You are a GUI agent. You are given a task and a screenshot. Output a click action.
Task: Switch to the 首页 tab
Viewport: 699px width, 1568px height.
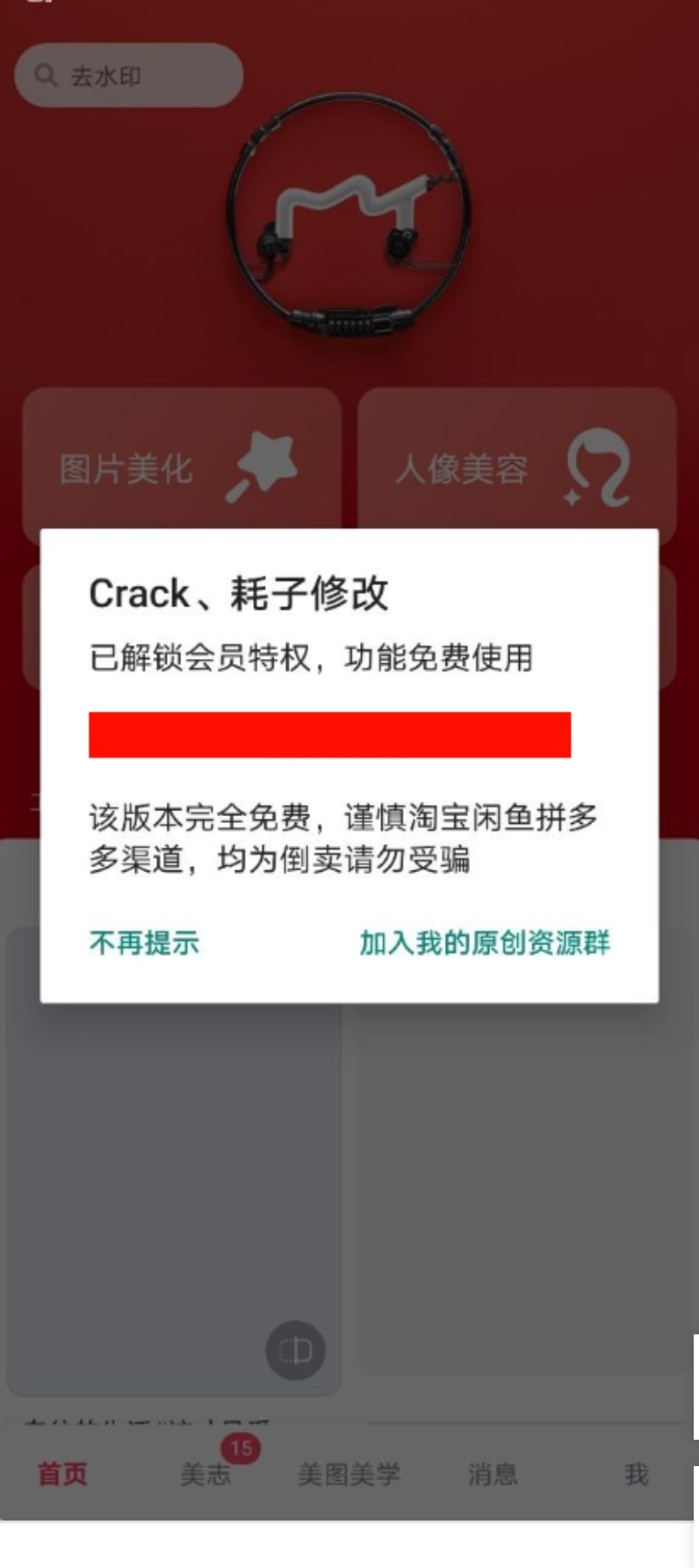[x=62, y=1473]
